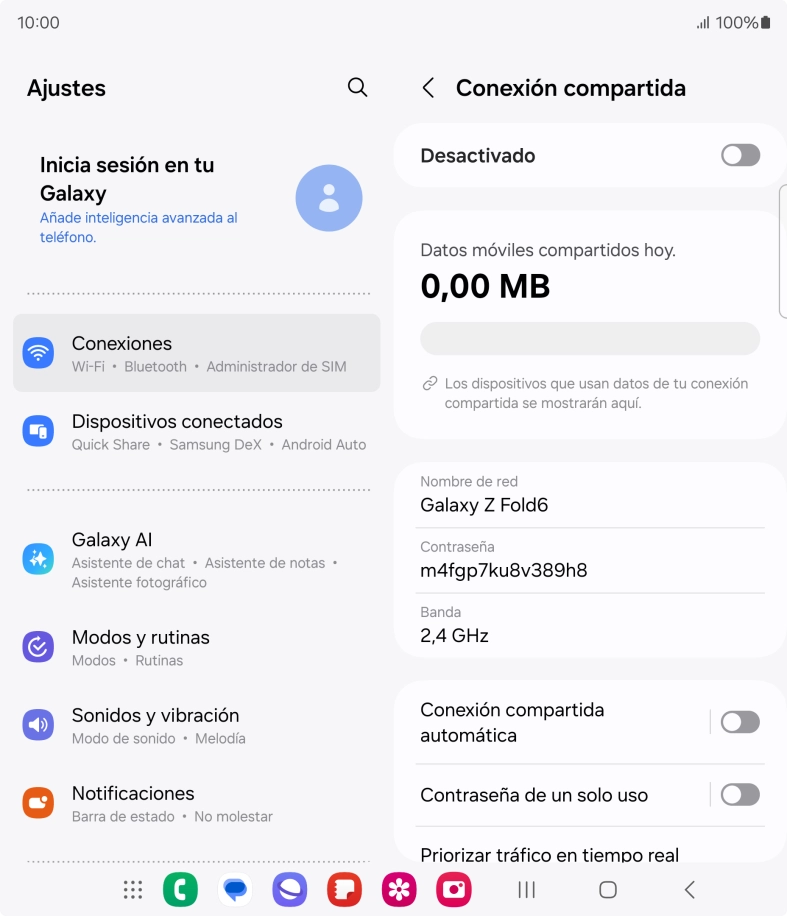This screenshot has width=787, height=916.
Task: Go back from Conexión compartida
Action: pyautogui.click(x=428, y=88)
